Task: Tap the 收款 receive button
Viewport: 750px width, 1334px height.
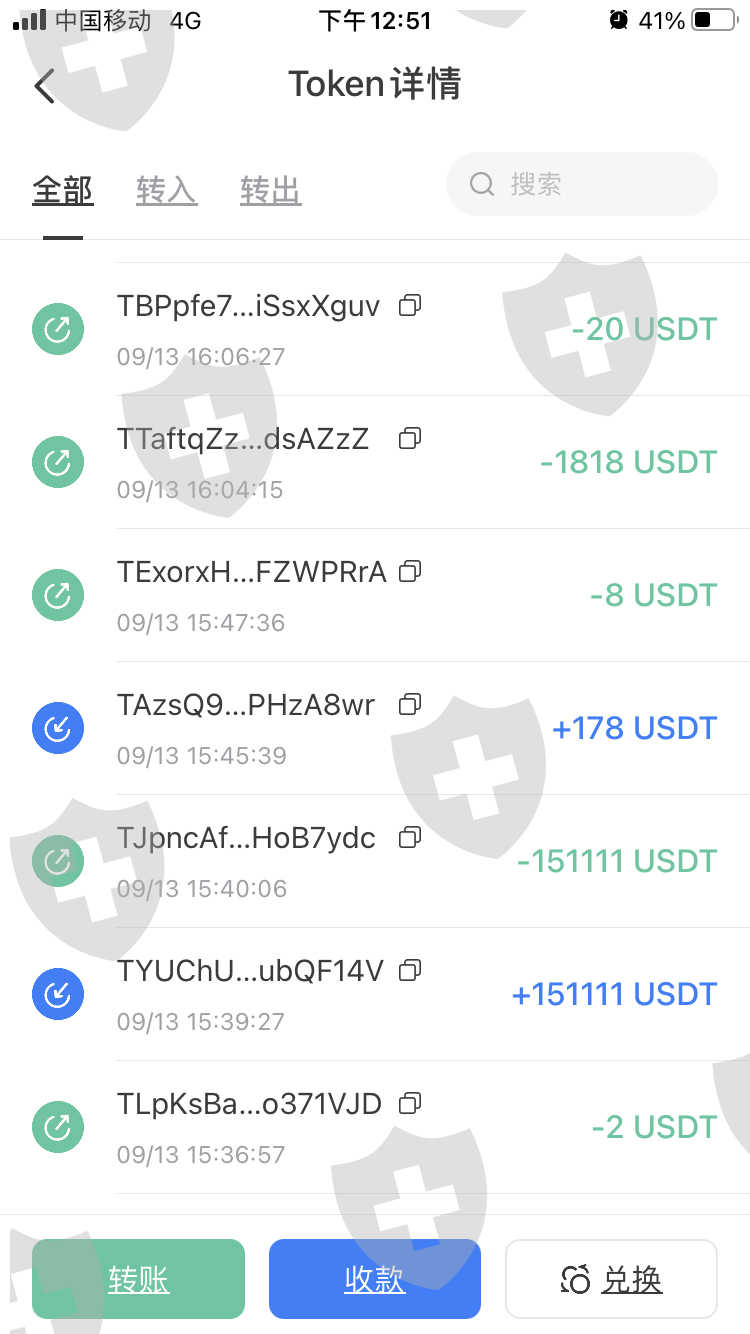Action: (375, 1279)
